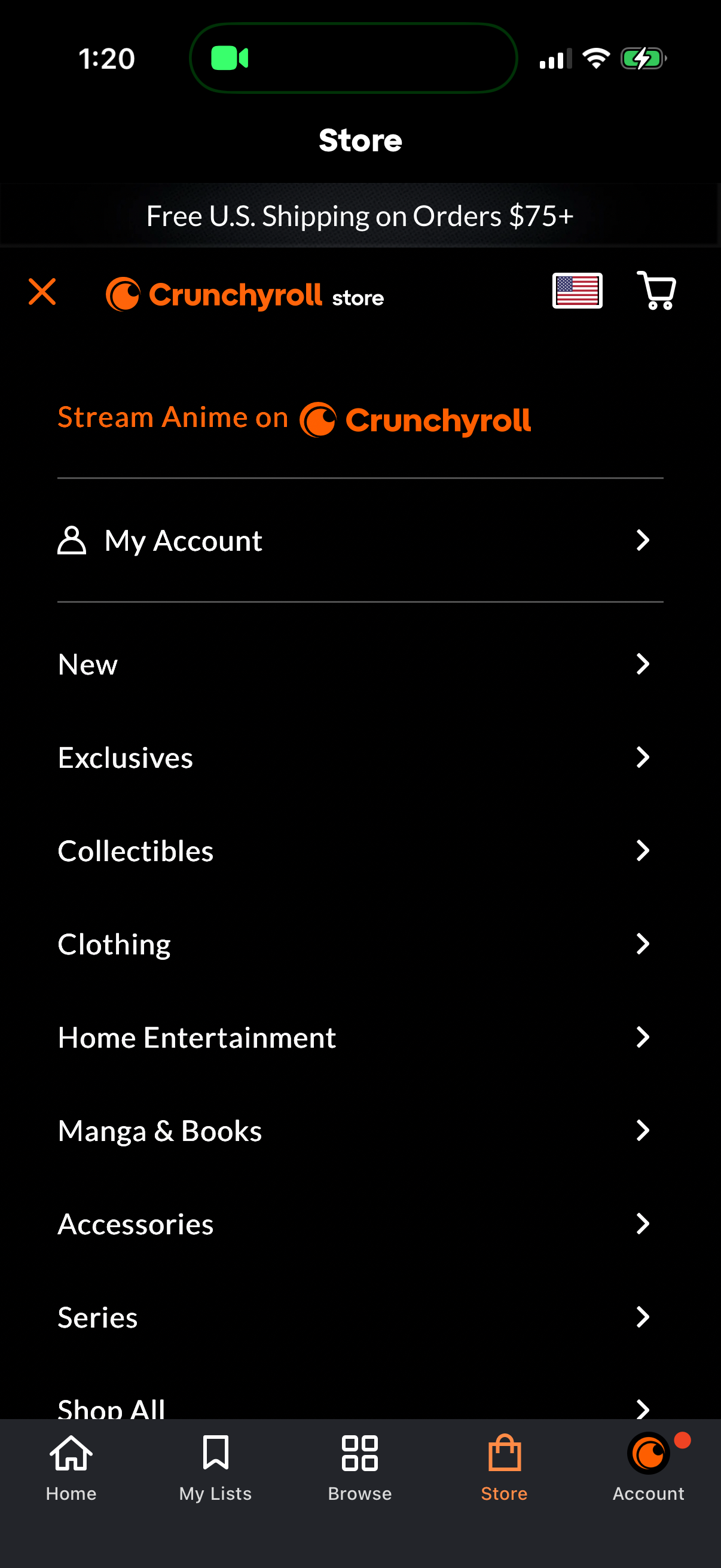Screen dimensions: 721x1568
Task: Expand the Exclusives category
Action: click(360, 757)
